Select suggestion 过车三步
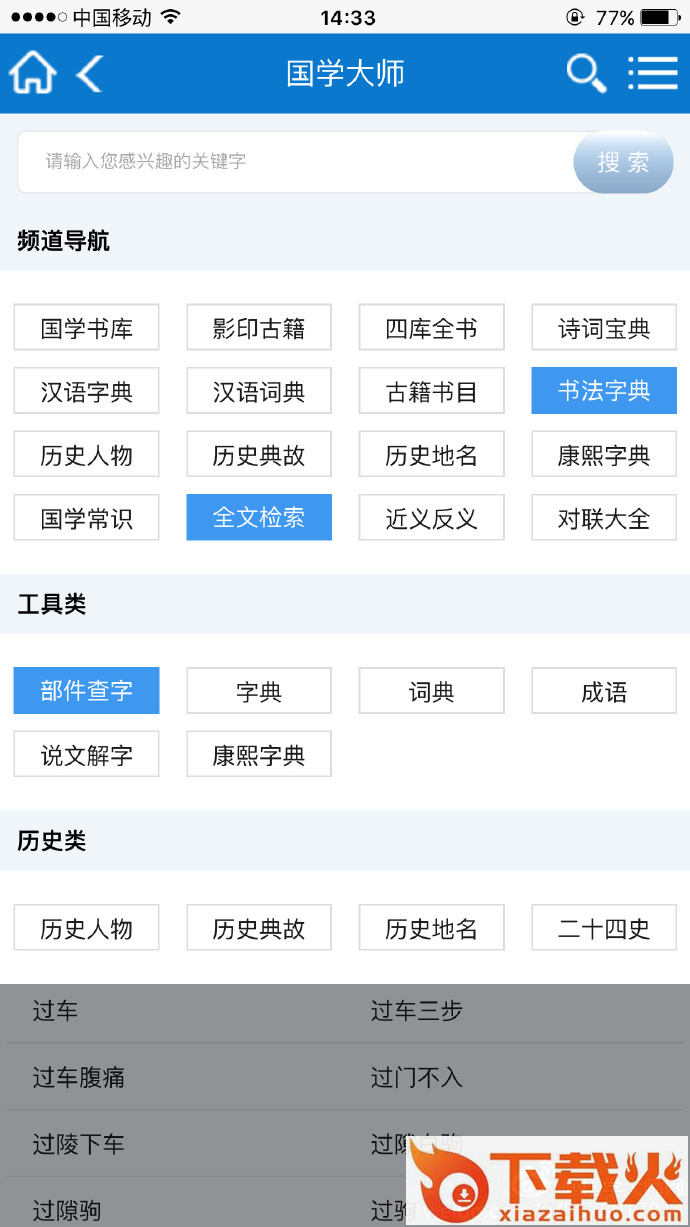Screen dimensions: 690x1227 (417, 1011)
